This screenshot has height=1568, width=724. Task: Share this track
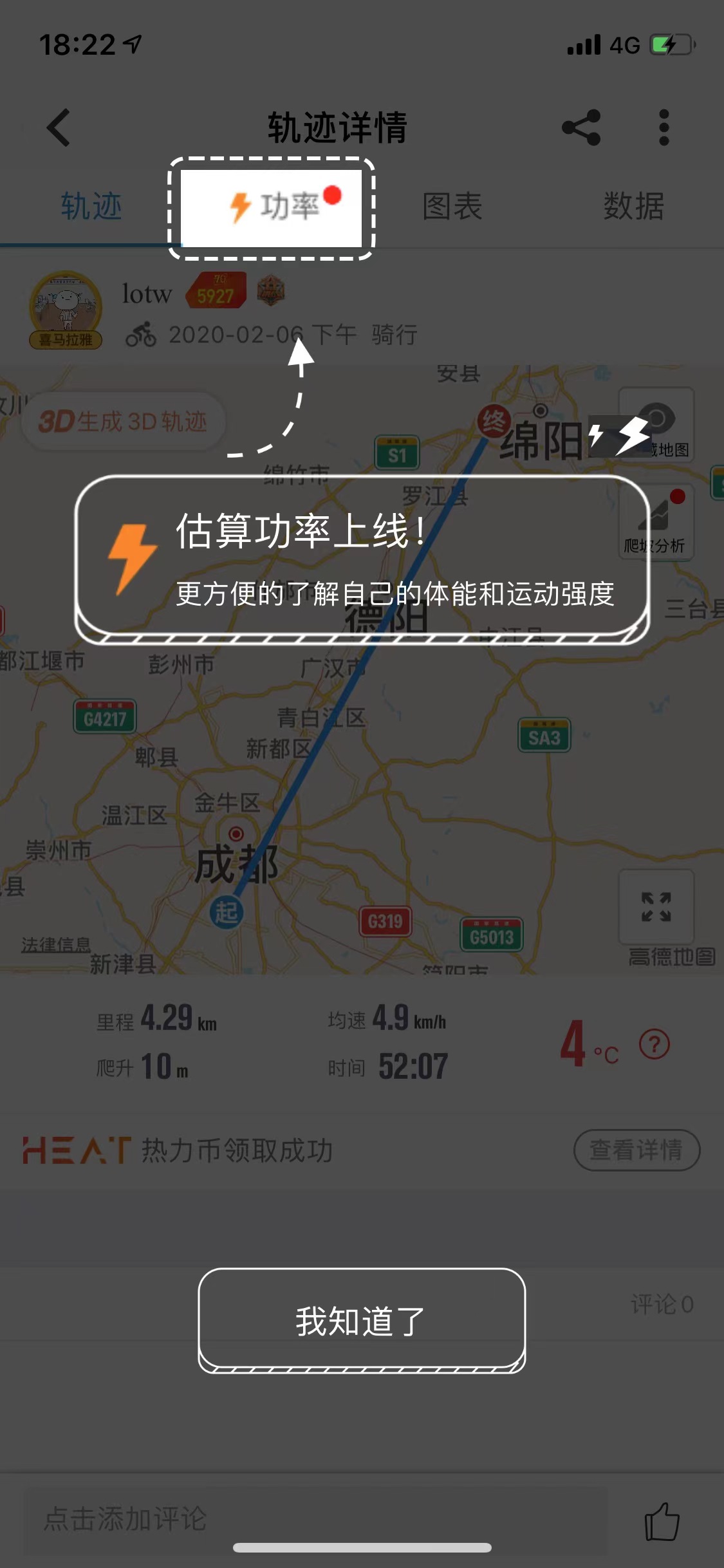point(580,127)
